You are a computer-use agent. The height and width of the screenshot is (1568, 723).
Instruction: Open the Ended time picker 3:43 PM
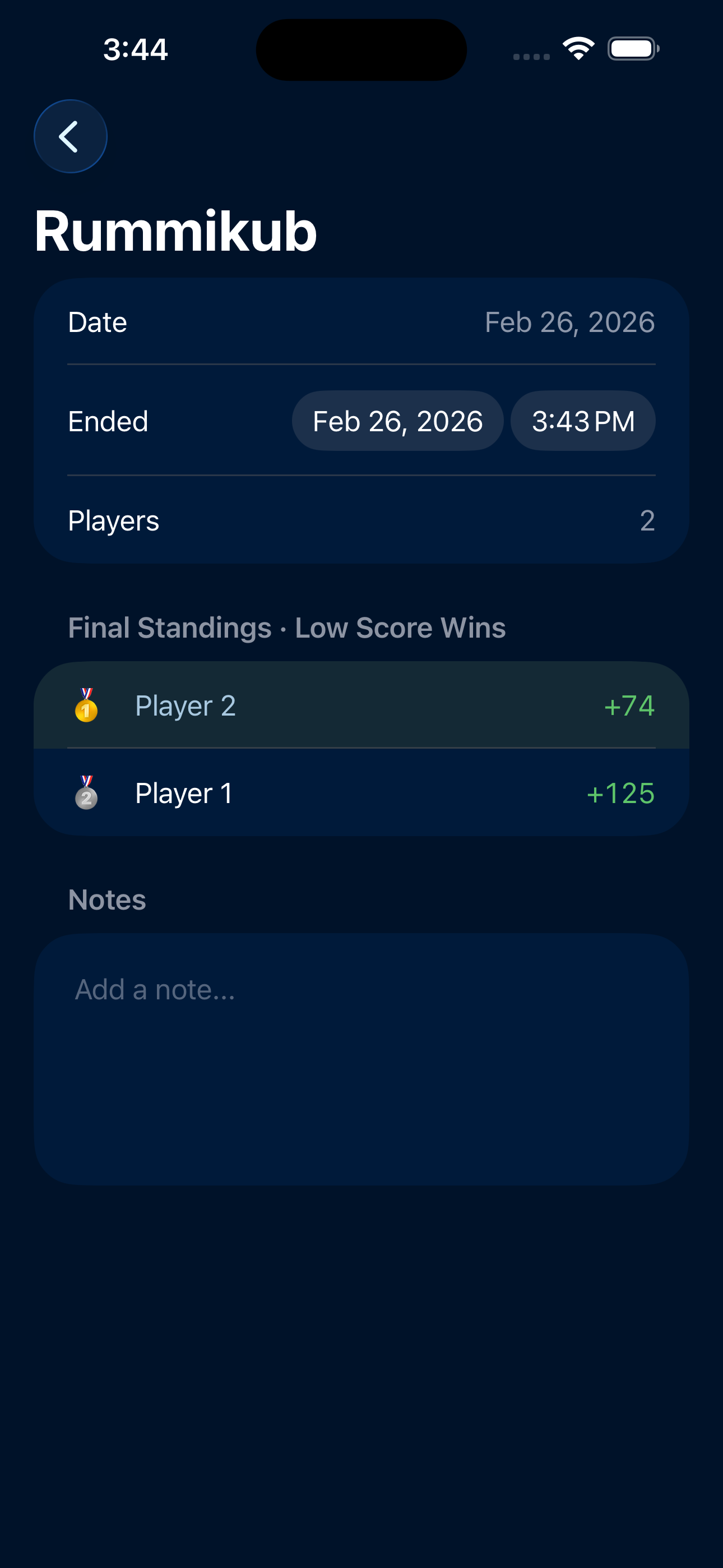point(582,420)
